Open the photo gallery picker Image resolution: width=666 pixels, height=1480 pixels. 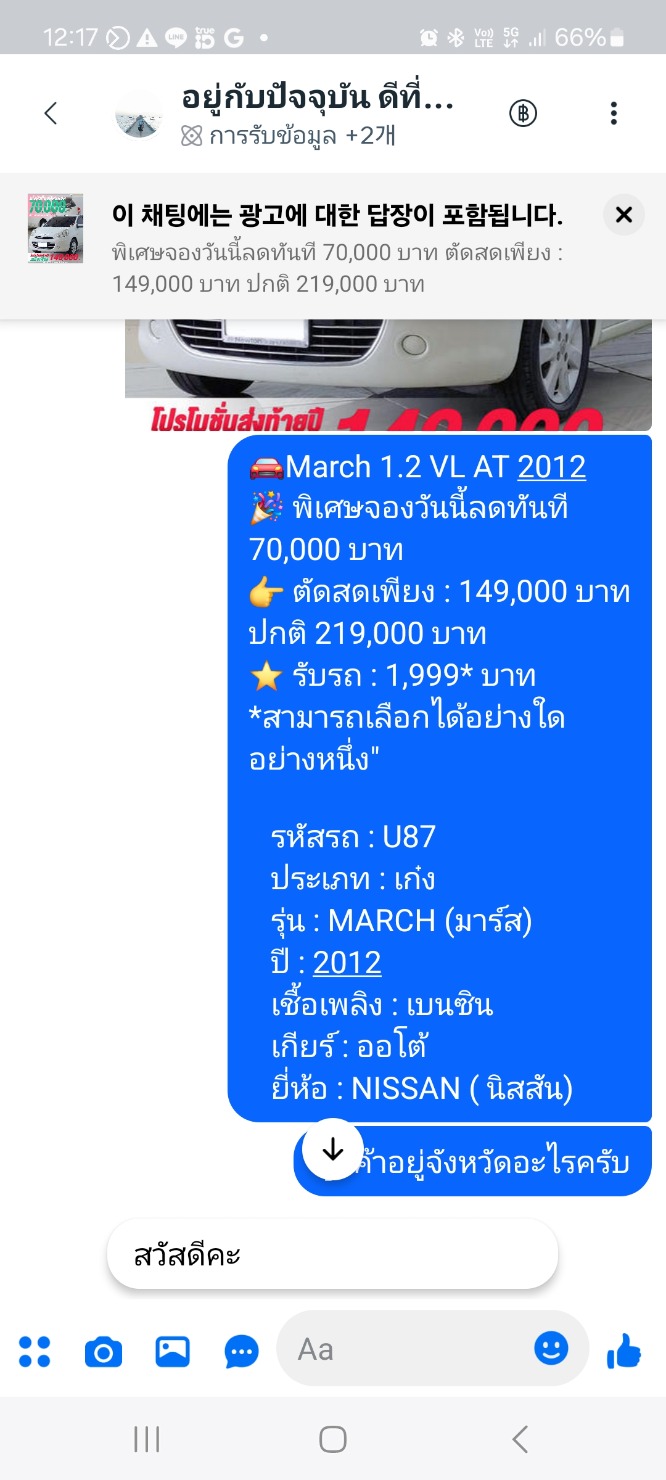pyautogui.click(x=172, y=1352)
